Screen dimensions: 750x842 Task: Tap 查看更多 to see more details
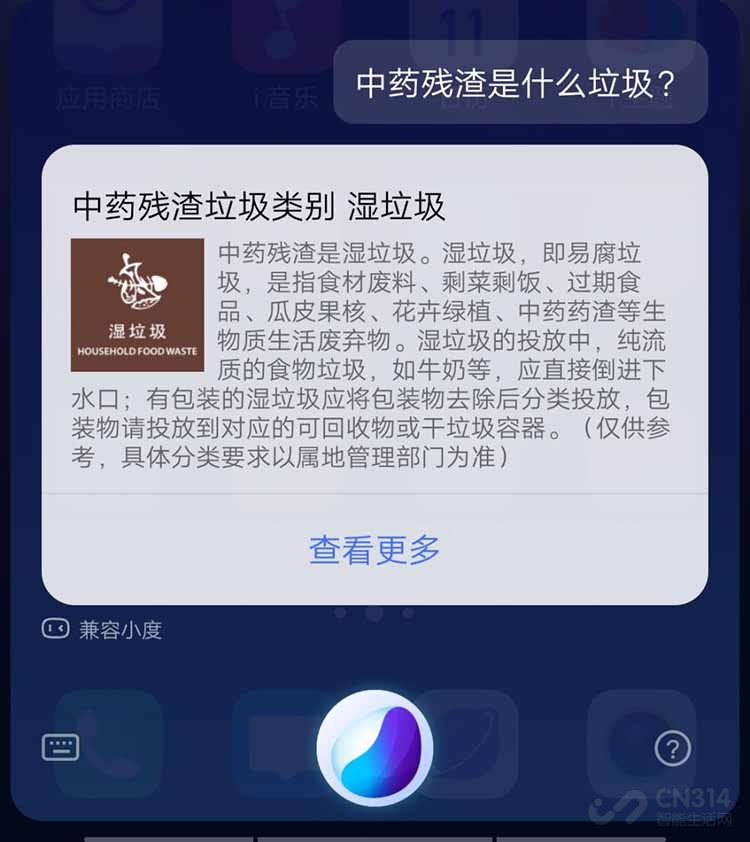374,550
